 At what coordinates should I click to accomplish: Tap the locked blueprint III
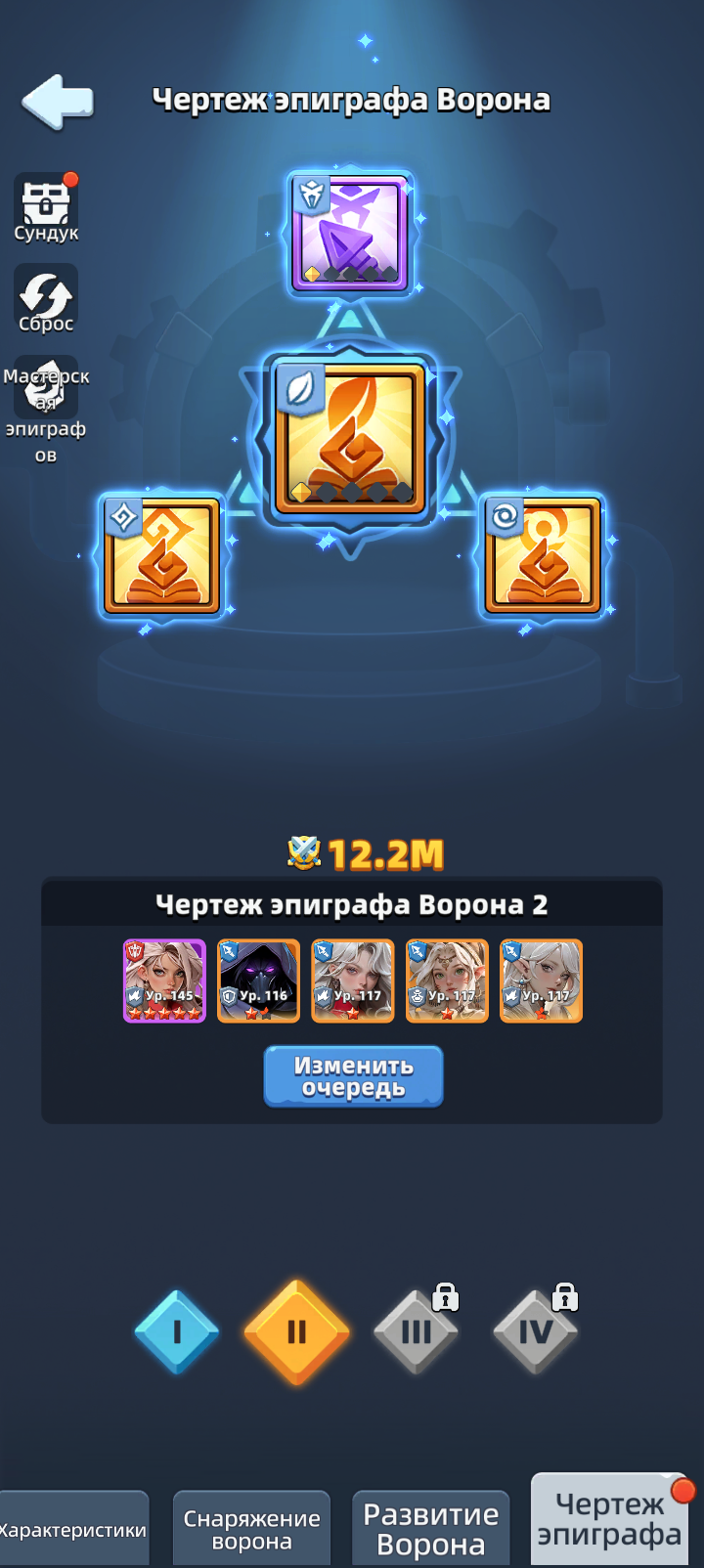coord(417,1331)
